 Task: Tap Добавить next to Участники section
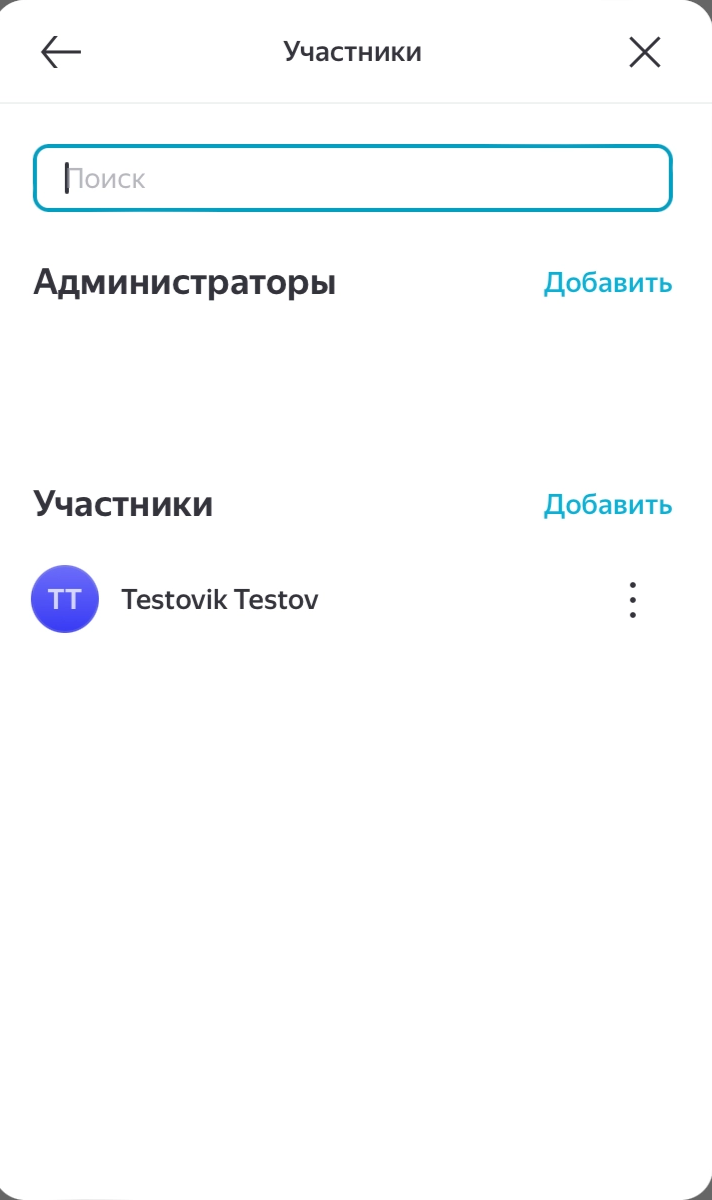pyautogui.click(x=607, y=505)
